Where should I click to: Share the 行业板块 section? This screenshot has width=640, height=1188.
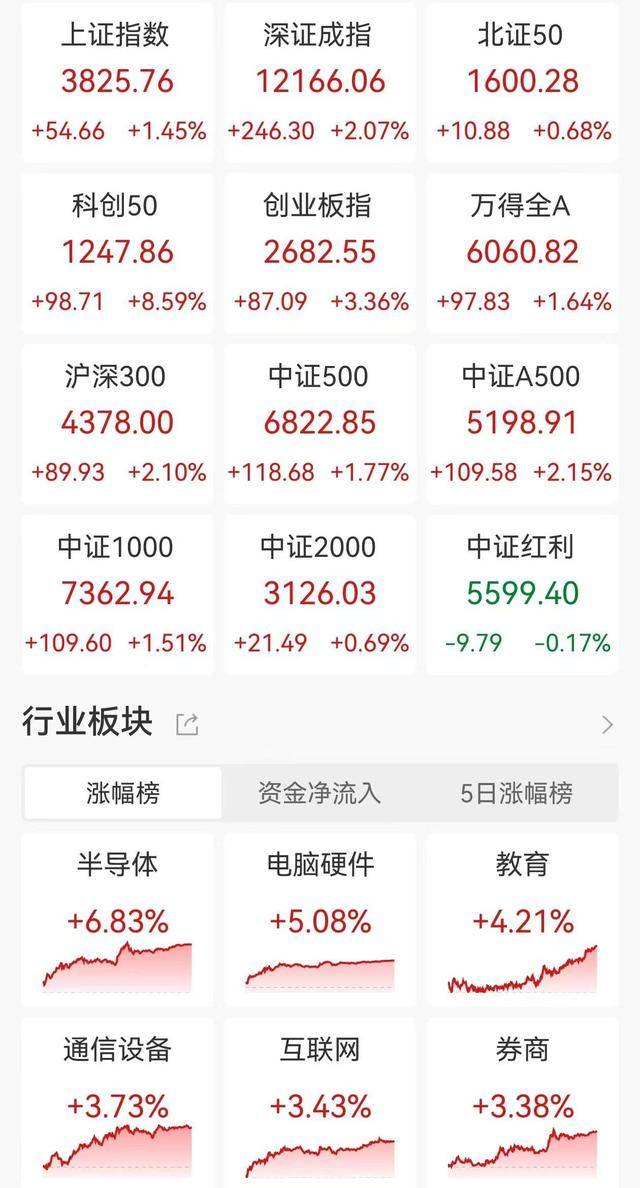click(187, 724)
